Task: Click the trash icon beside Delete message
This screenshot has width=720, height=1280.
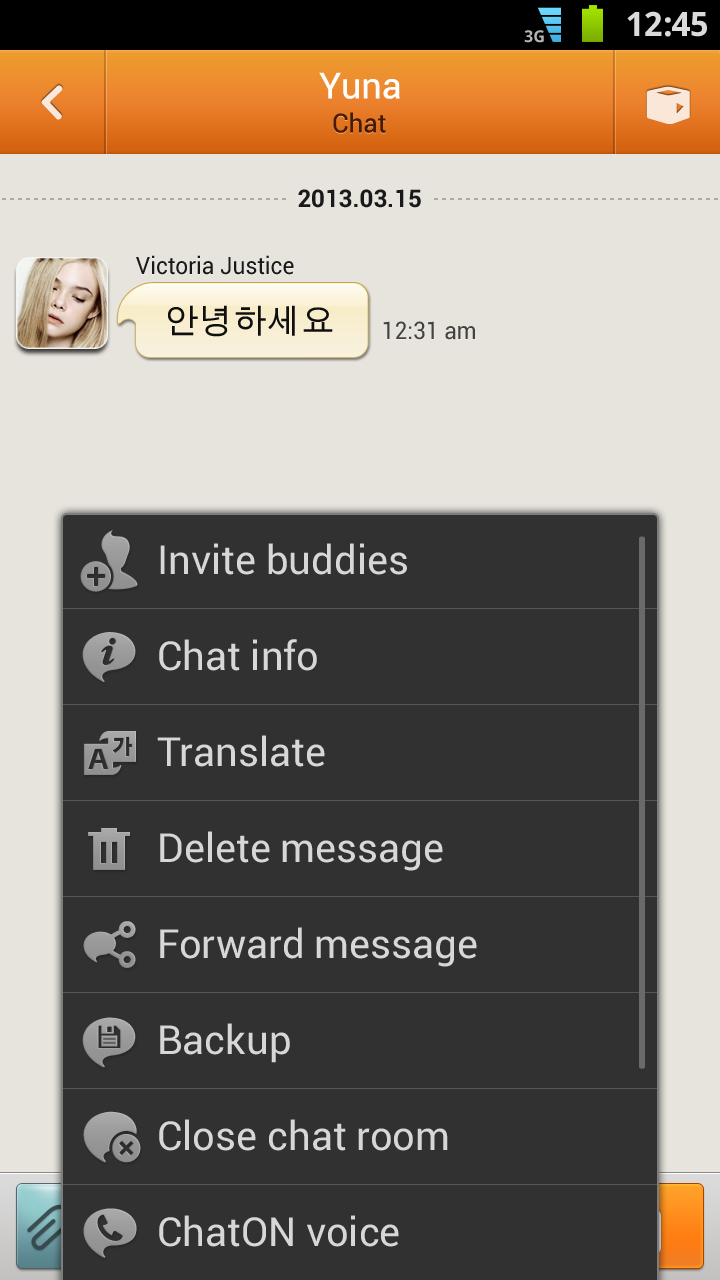Action: 109,847
